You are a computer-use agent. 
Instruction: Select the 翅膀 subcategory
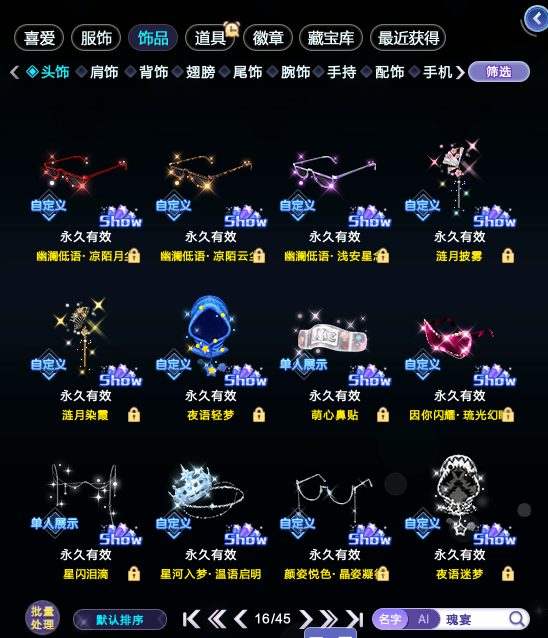tap(200, 72)
